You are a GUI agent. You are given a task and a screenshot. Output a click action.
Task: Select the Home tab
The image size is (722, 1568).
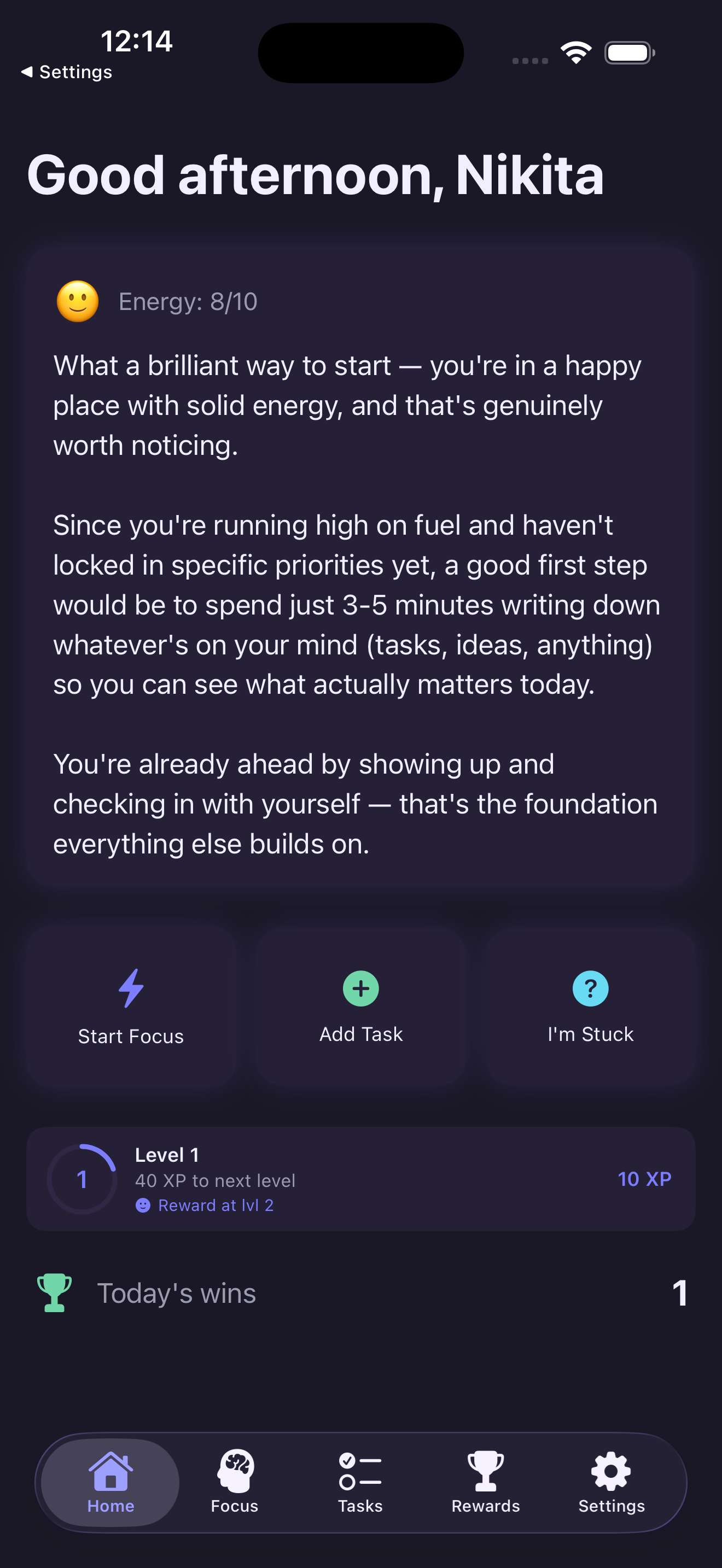pos(110,1482)
